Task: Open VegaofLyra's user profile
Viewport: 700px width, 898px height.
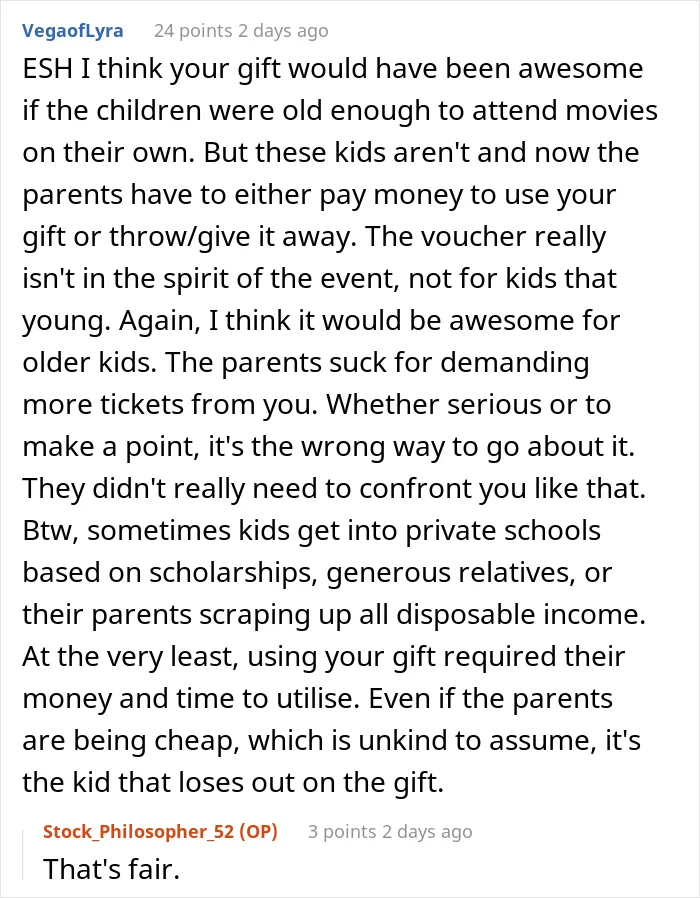Action: [73, 30]
